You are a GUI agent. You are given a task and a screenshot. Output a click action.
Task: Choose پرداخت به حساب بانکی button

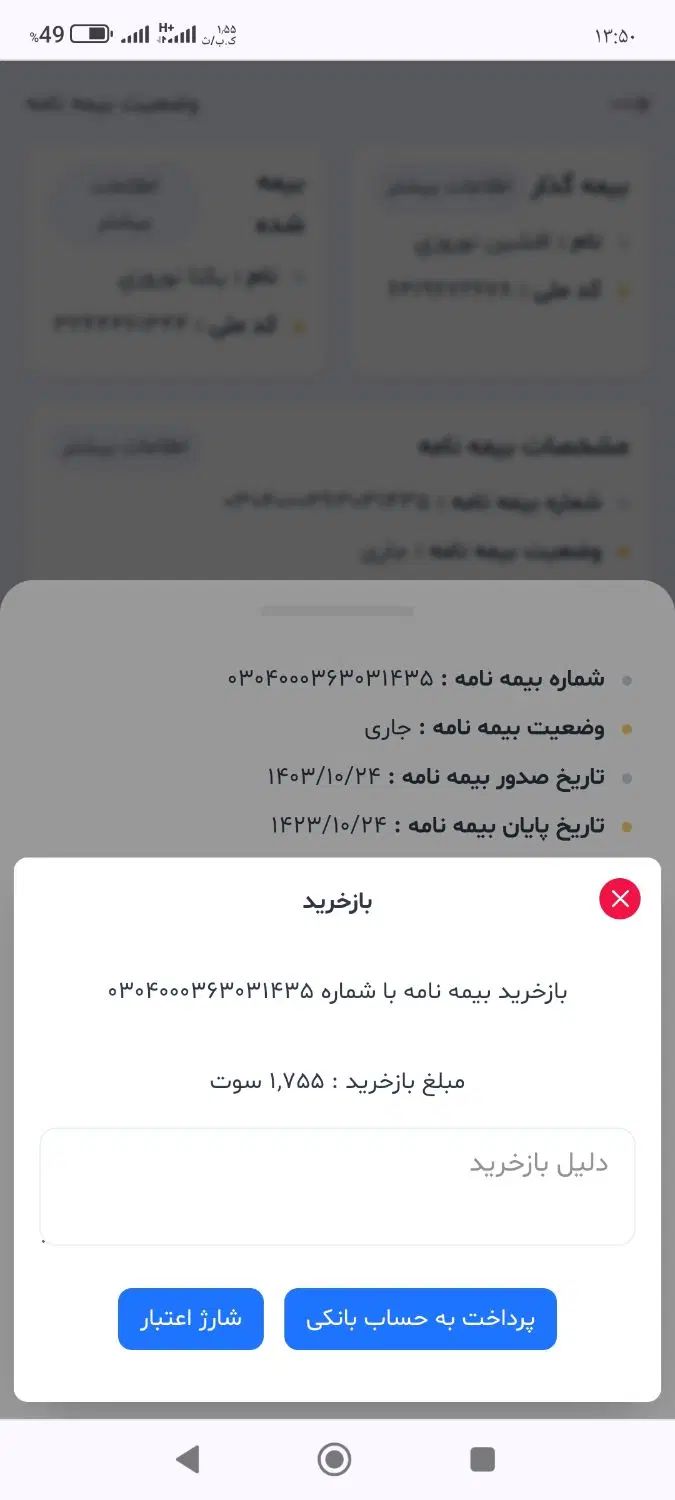coord(420,1319)
